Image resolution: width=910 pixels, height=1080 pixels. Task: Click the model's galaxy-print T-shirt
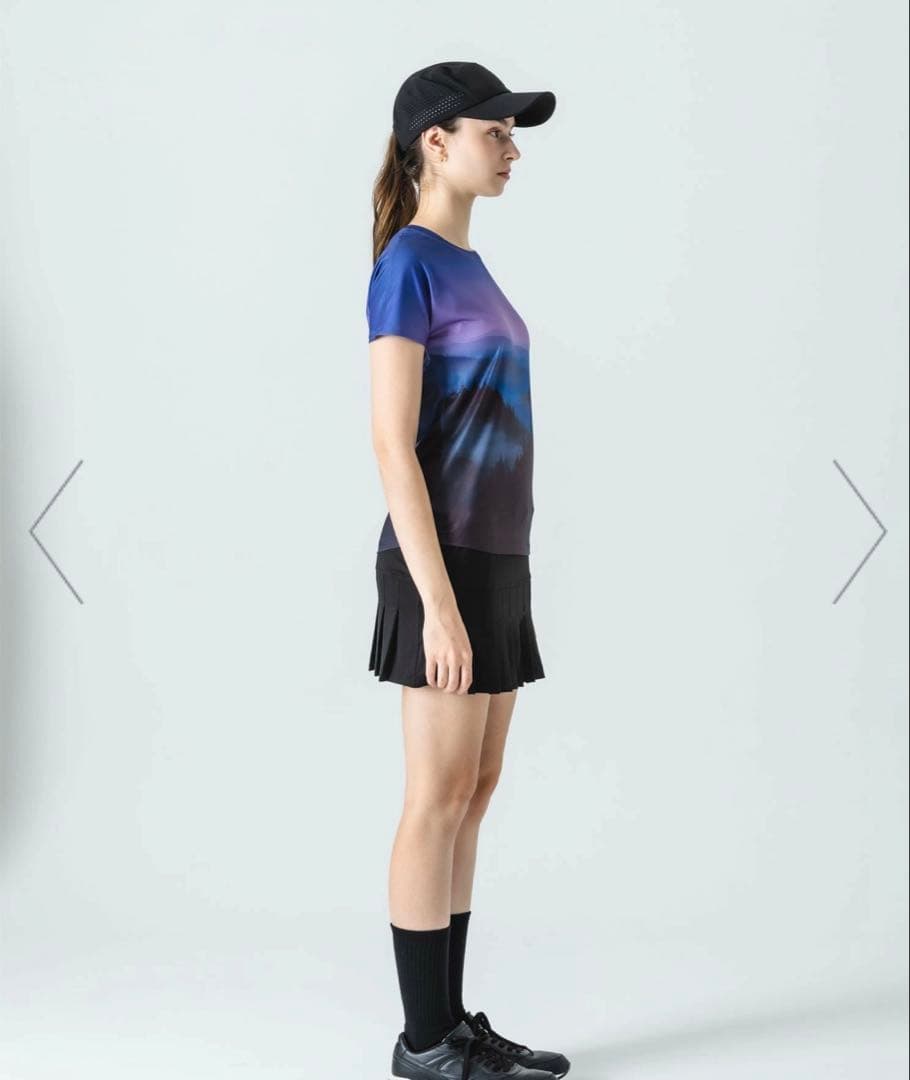point(470,400)
